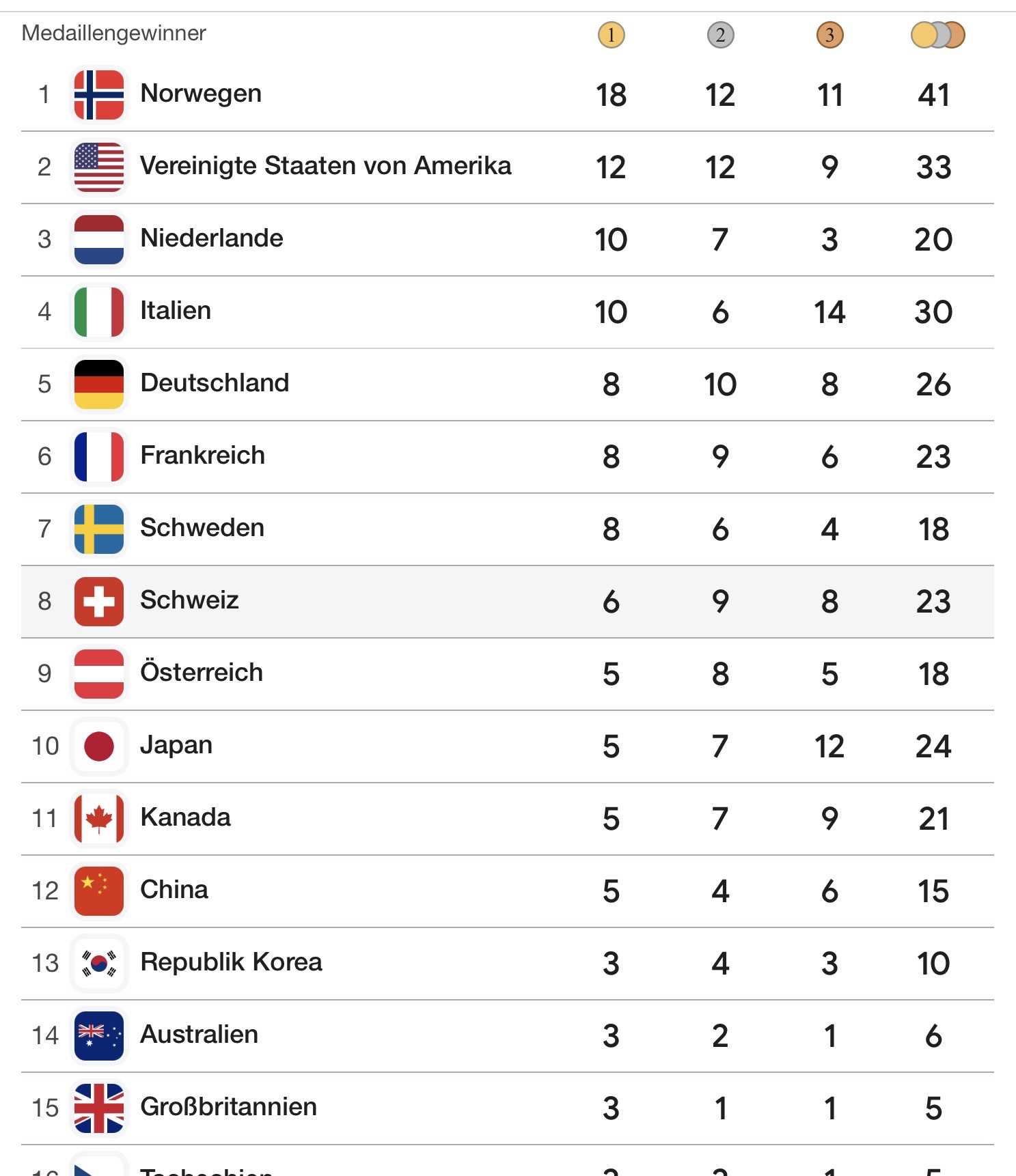The width and height of the screenshot is (1016, 1176).
Task: Open the Frankreich row
Action: 202,456
